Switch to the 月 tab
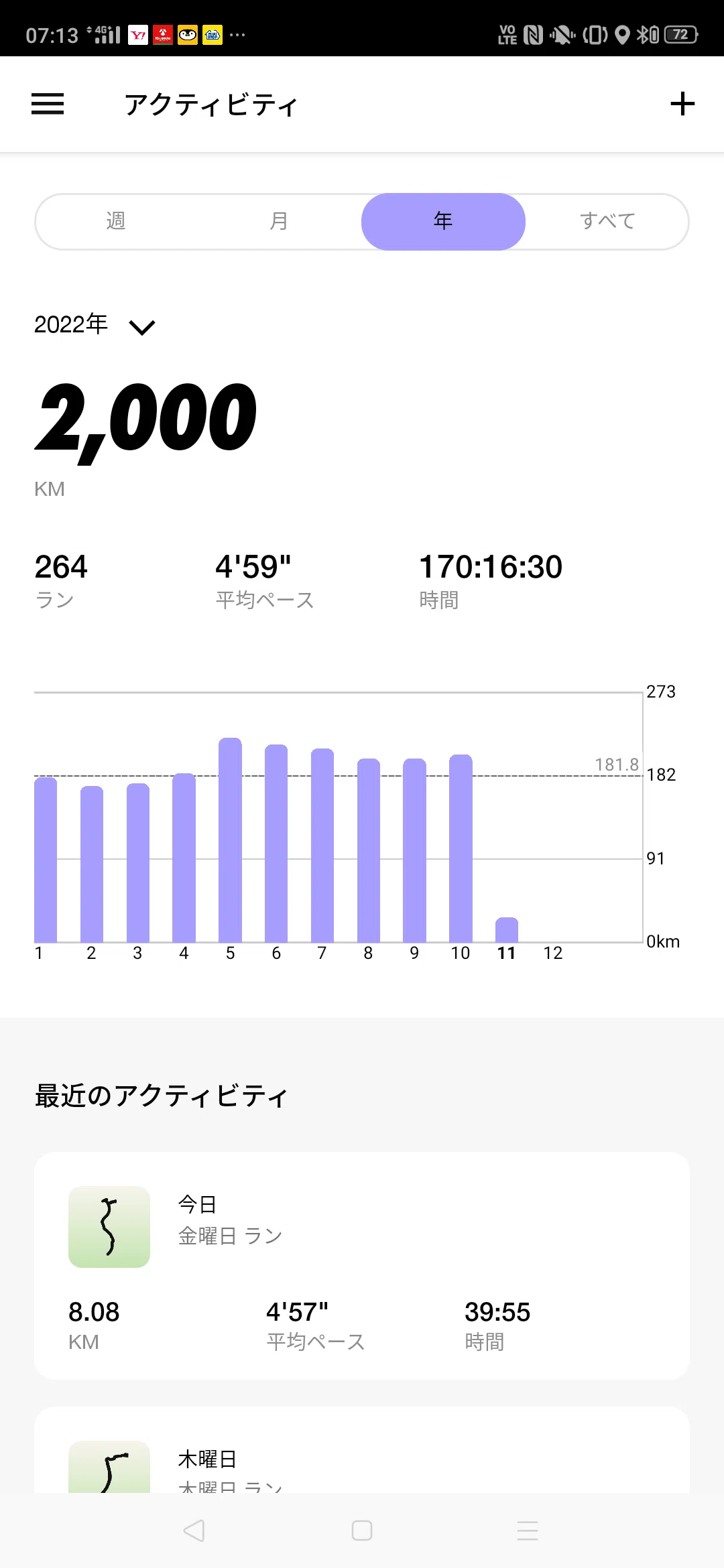724x1568 pixels. coord(280,221)
